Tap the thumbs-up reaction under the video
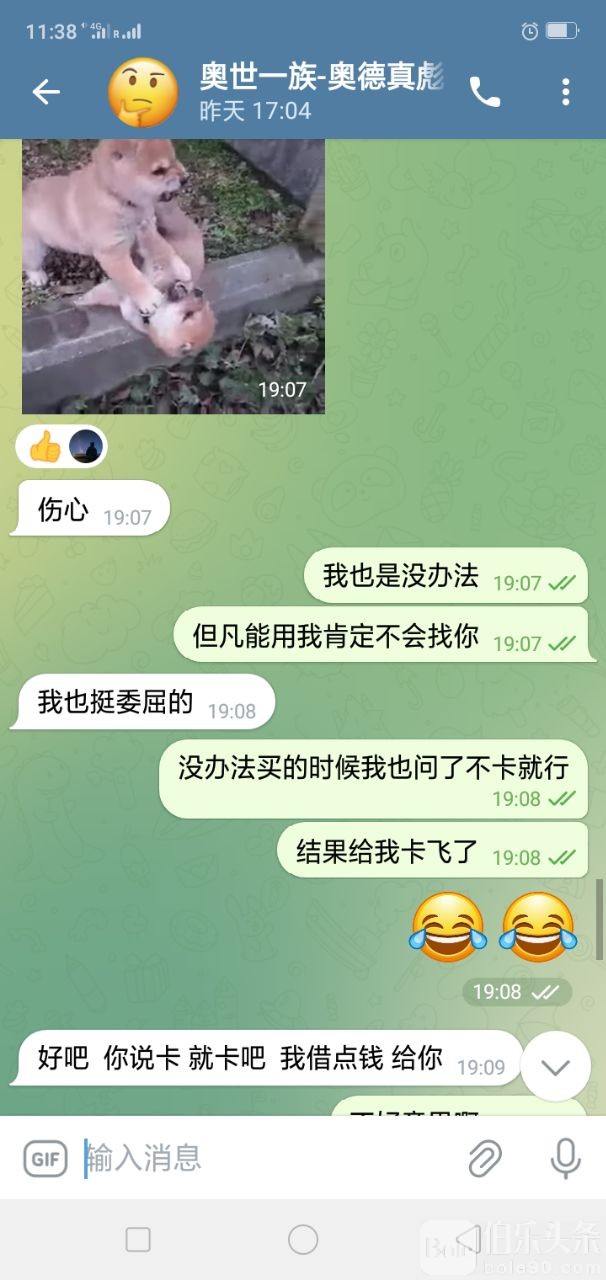 click(x=44, y=448)
